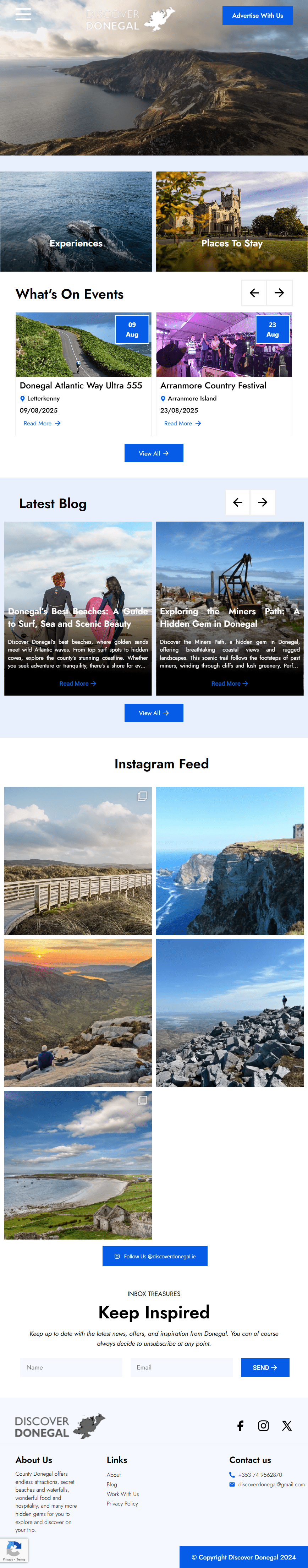Open the Experiences tile
Screen dimensions: 308x1568
click(76, 222)
